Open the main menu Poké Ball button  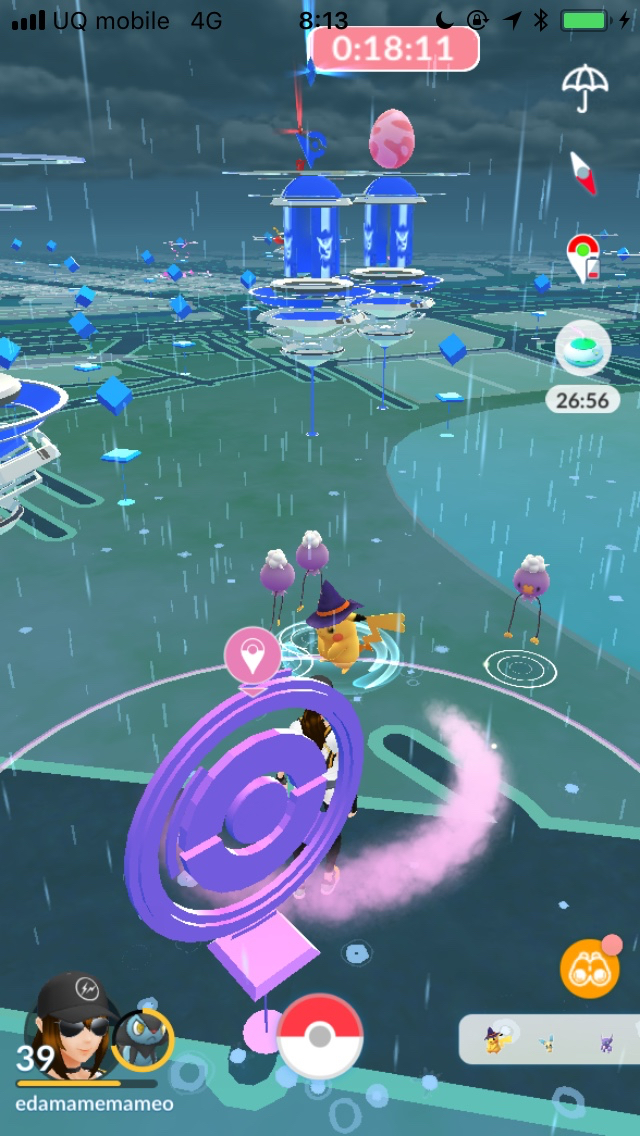click(x=319, y=1037)
